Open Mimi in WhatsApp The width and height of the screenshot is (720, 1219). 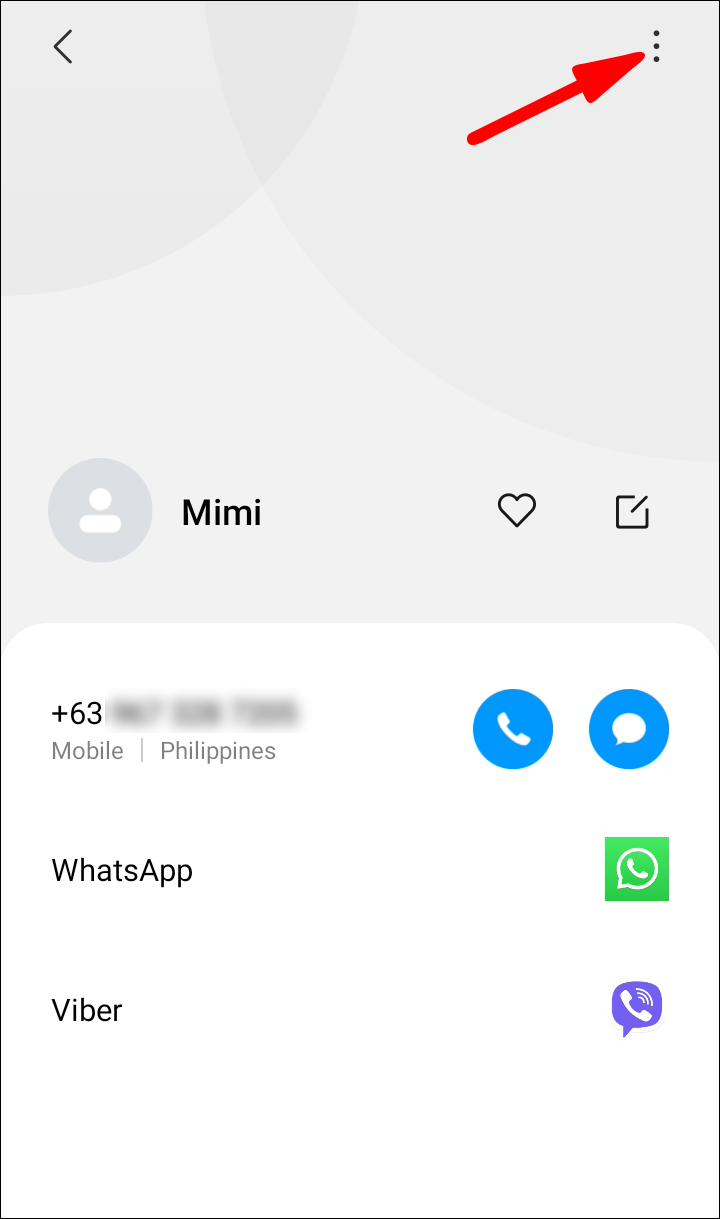click(637, 869)
